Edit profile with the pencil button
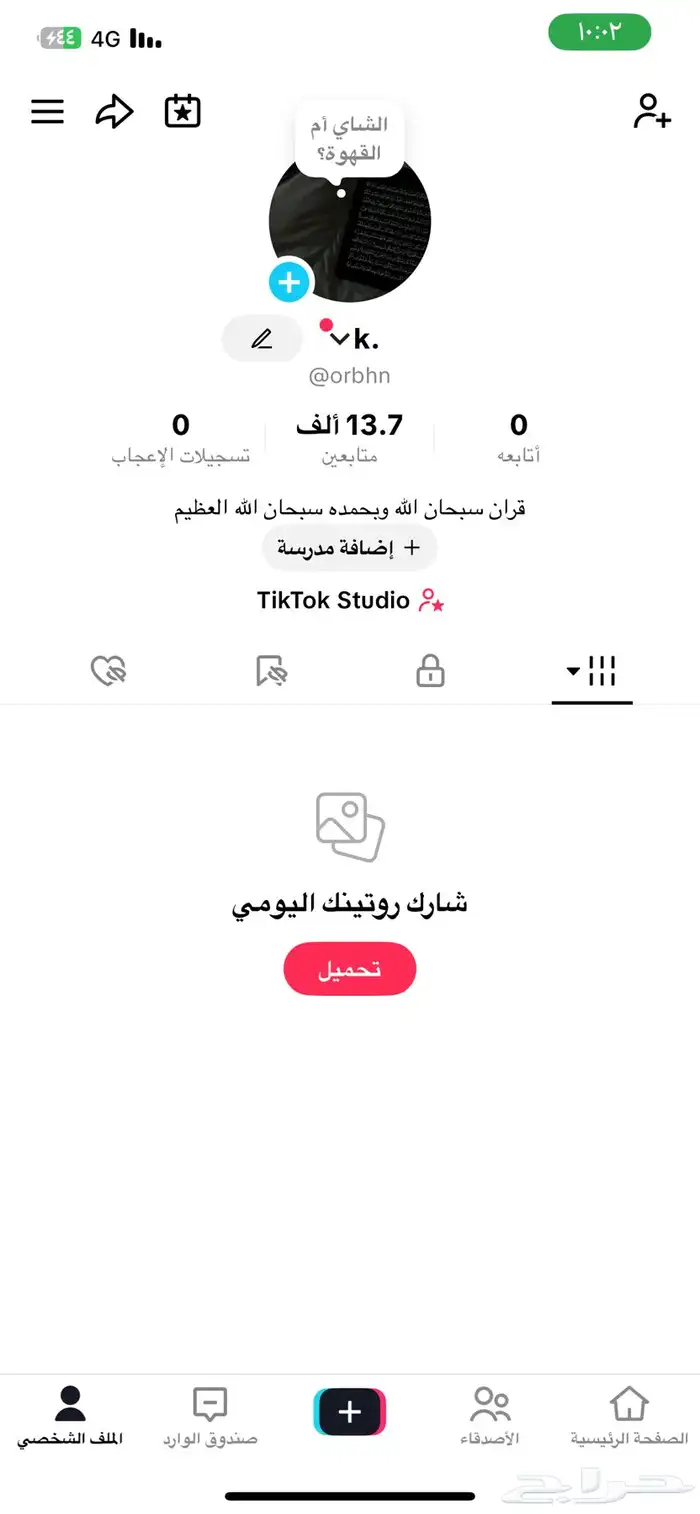Viewport: 700px width, 1514px height. (262, 339)
